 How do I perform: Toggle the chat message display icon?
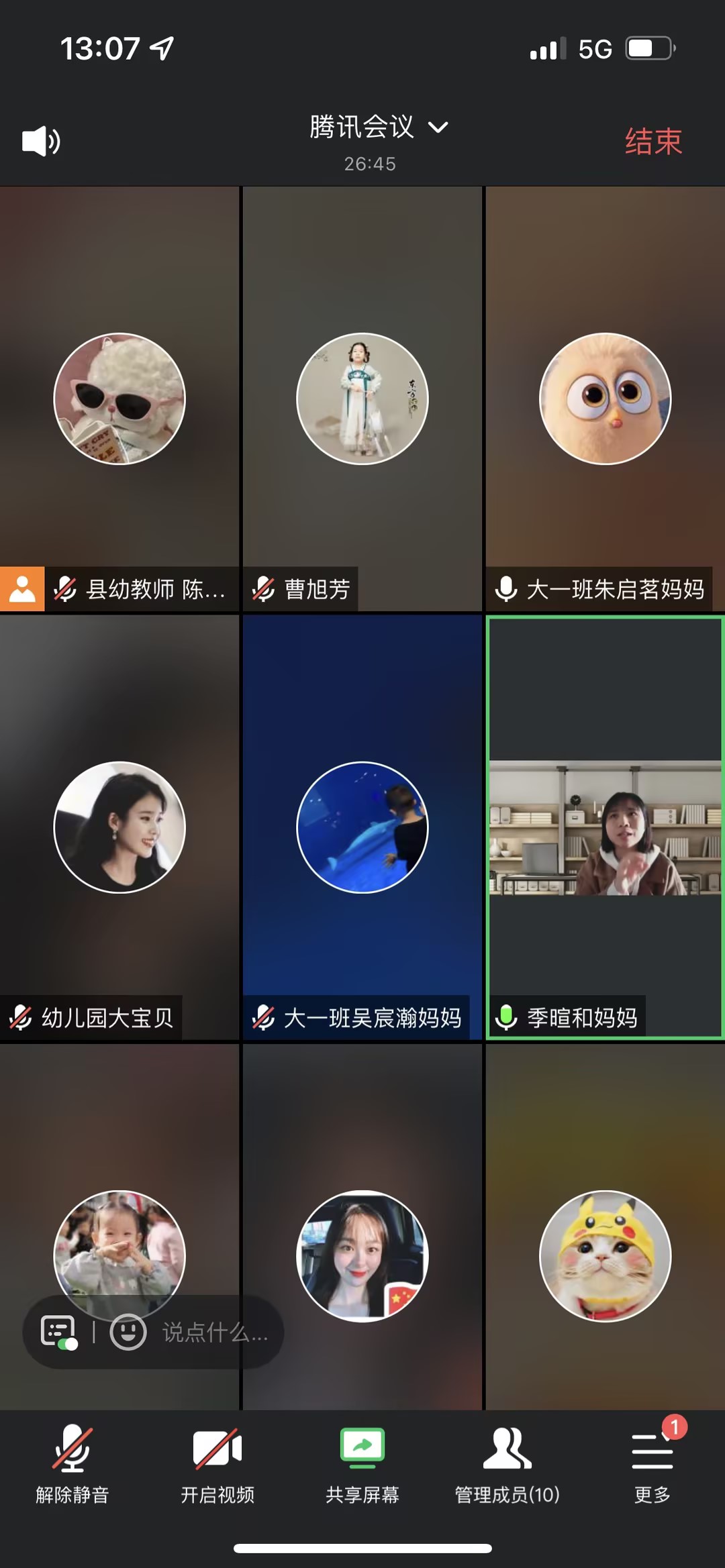[58, 1332]
